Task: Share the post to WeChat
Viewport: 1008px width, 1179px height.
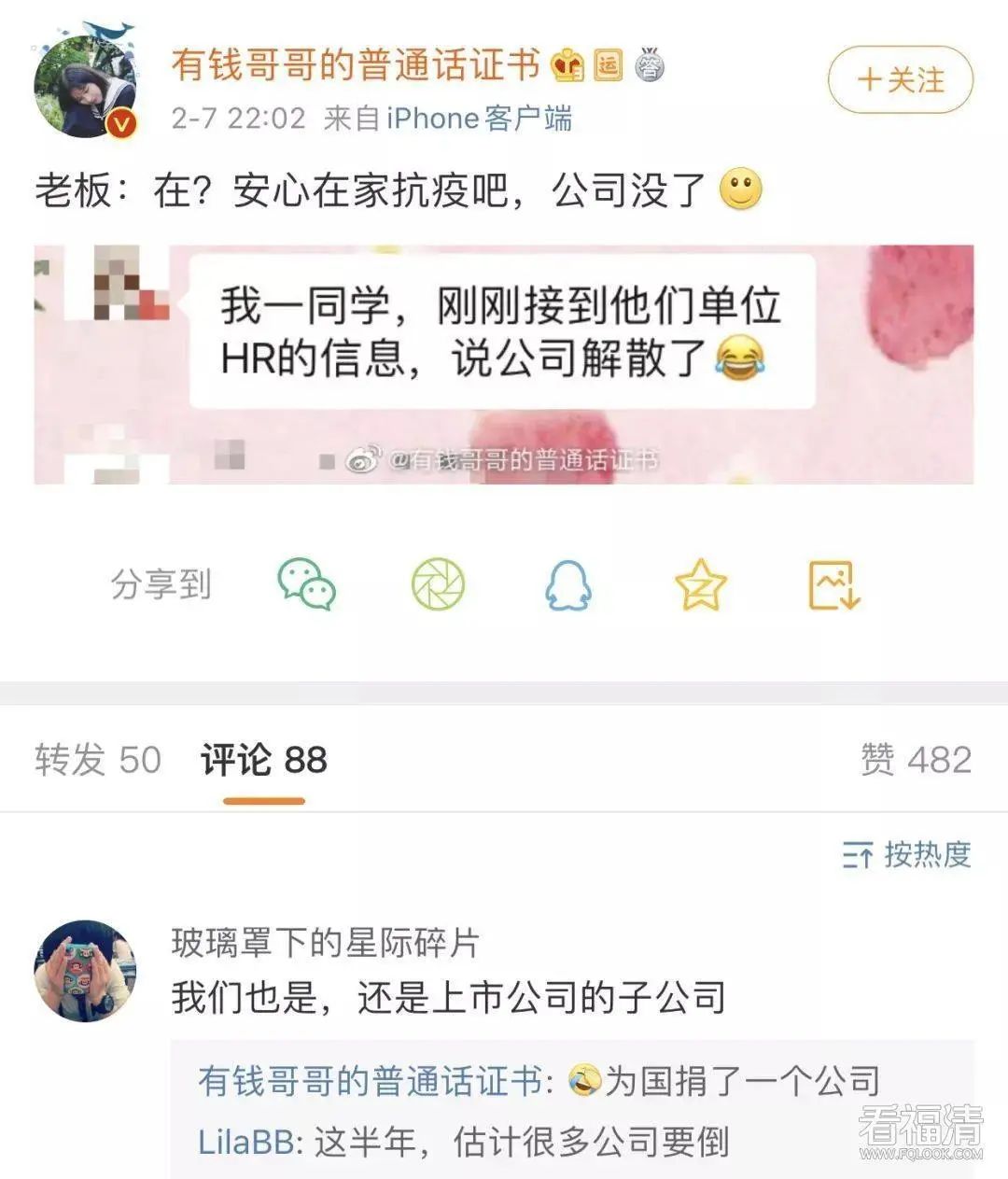Action: pos(306,585)
